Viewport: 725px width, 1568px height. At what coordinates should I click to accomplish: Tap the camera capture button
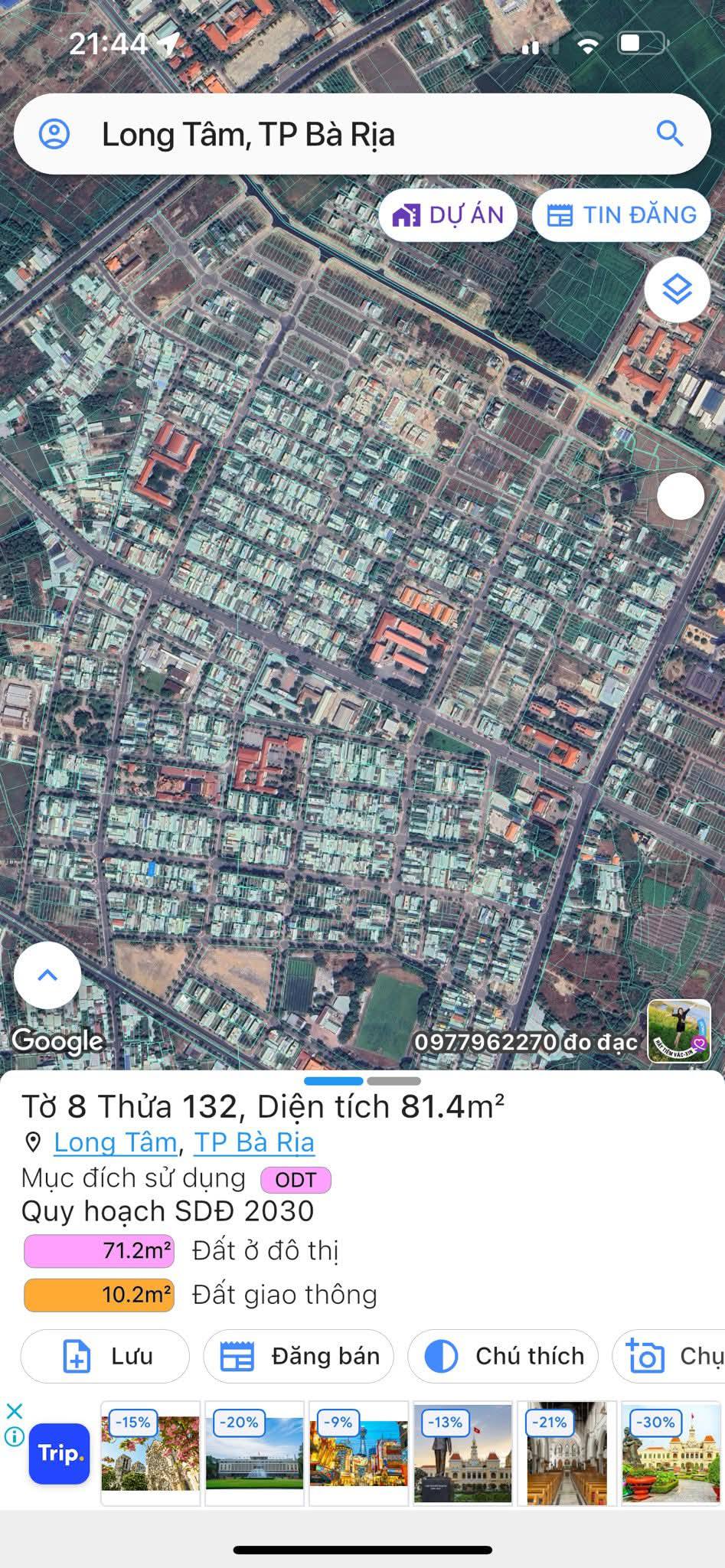tap(668, 1356)
